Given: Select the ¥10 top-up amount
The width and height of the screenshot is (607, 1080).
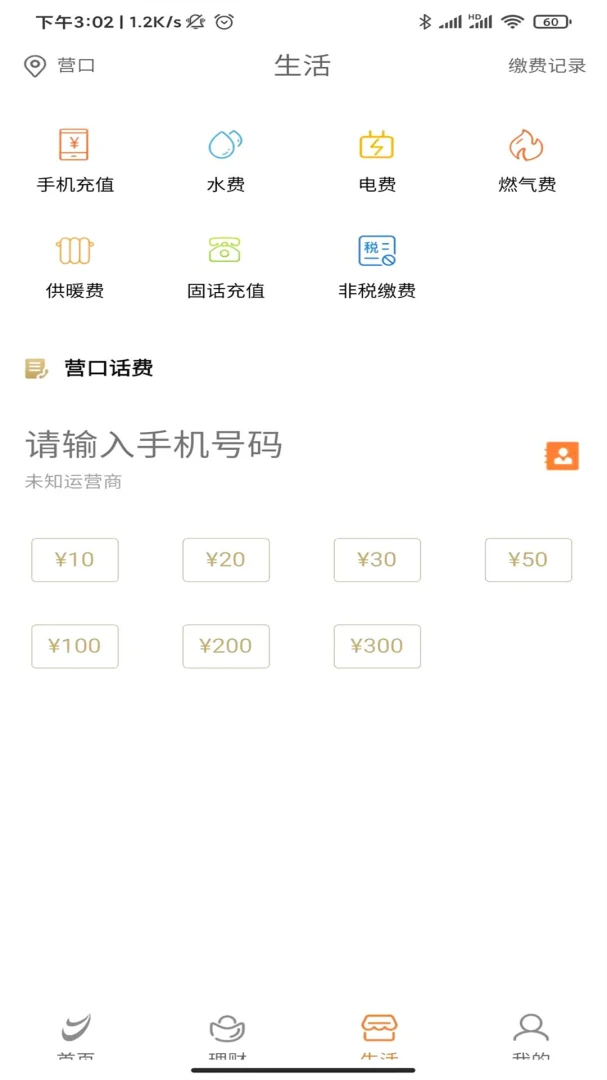Looking at the screenshot, I should coord(75,560).
